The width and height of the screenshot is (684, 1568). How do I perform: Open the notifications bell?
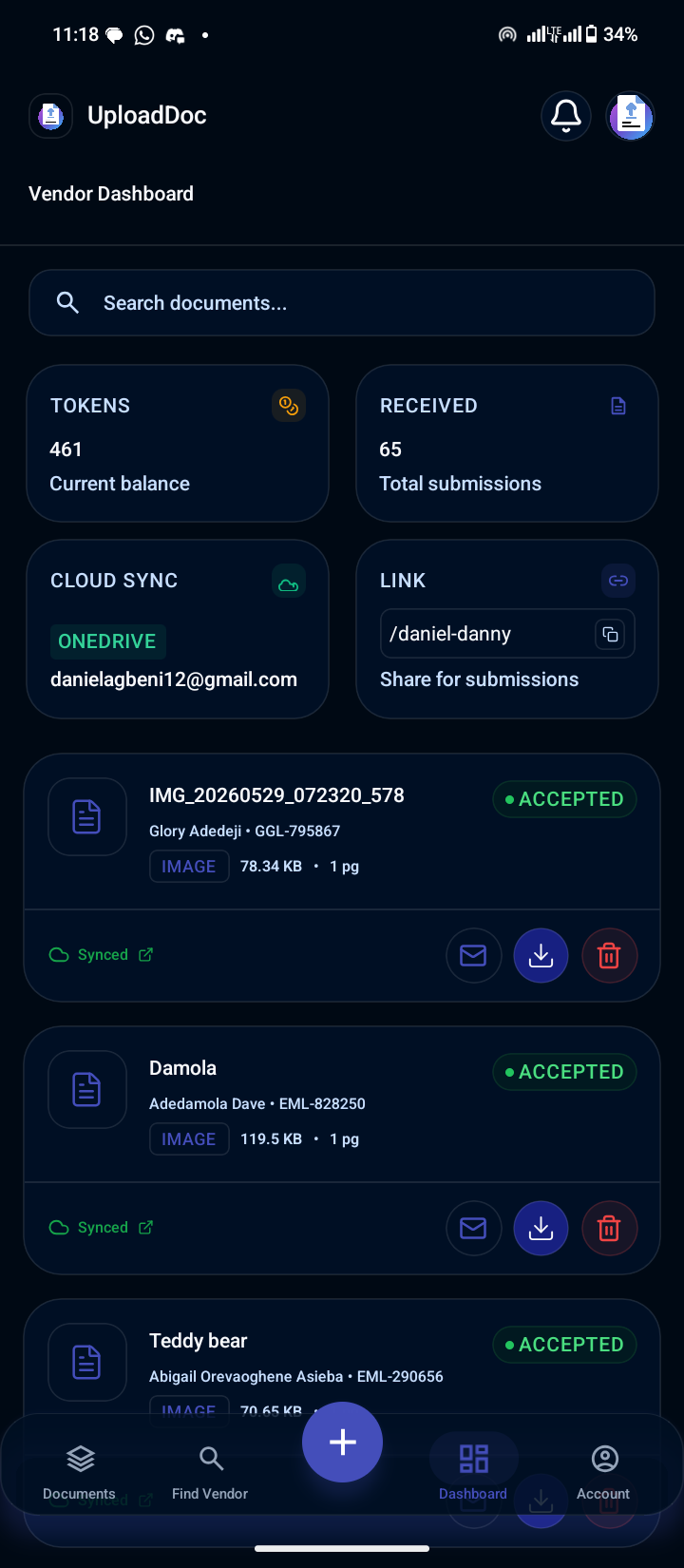[x=566, y=116]
